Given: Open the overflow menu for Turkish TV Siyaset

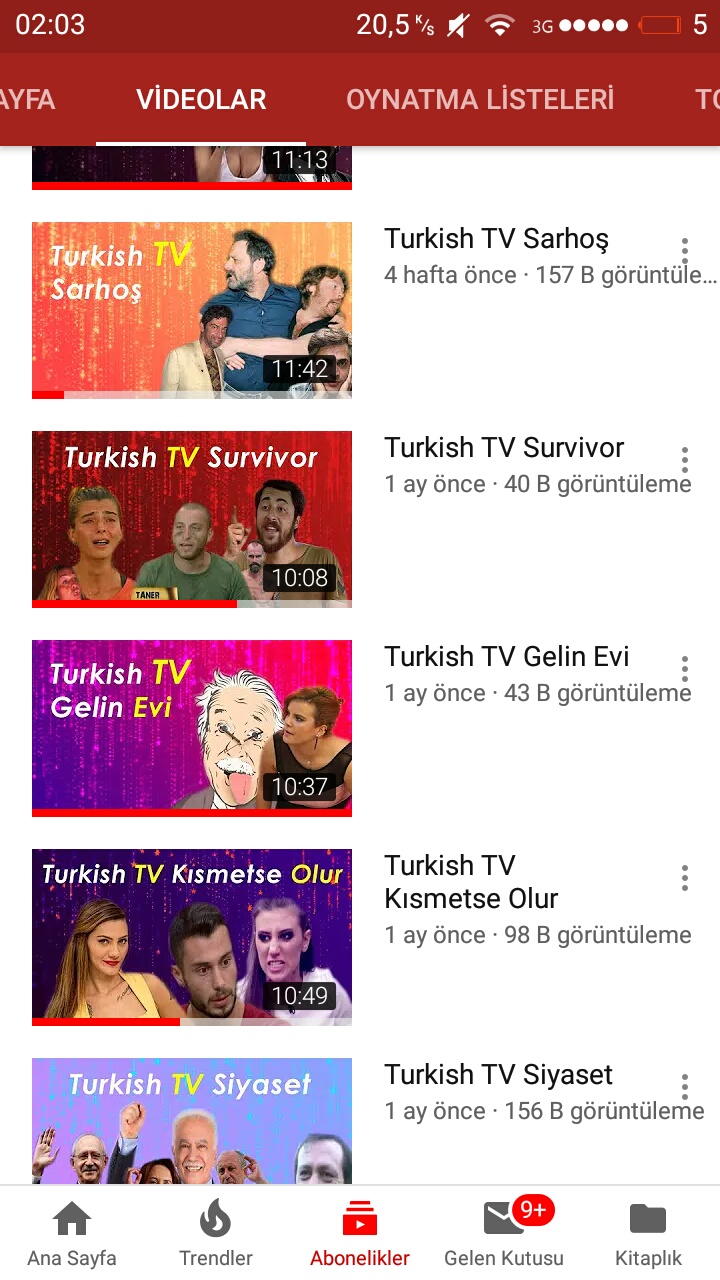Looking at the screenshot, I should click(x=685, y=1087).
